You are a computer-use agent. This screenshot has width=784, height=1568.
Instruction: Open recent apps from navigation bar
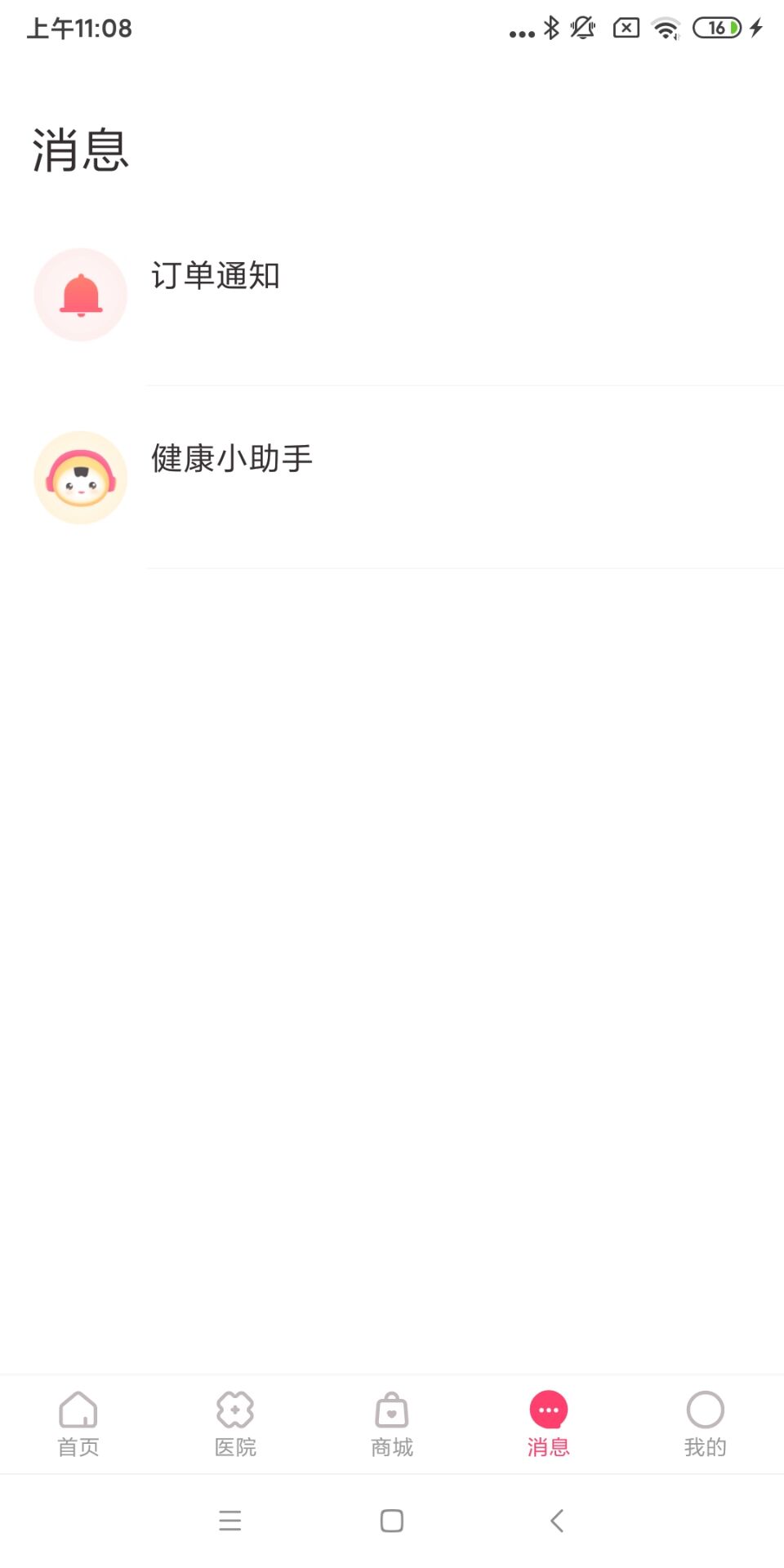[229, 1520]
